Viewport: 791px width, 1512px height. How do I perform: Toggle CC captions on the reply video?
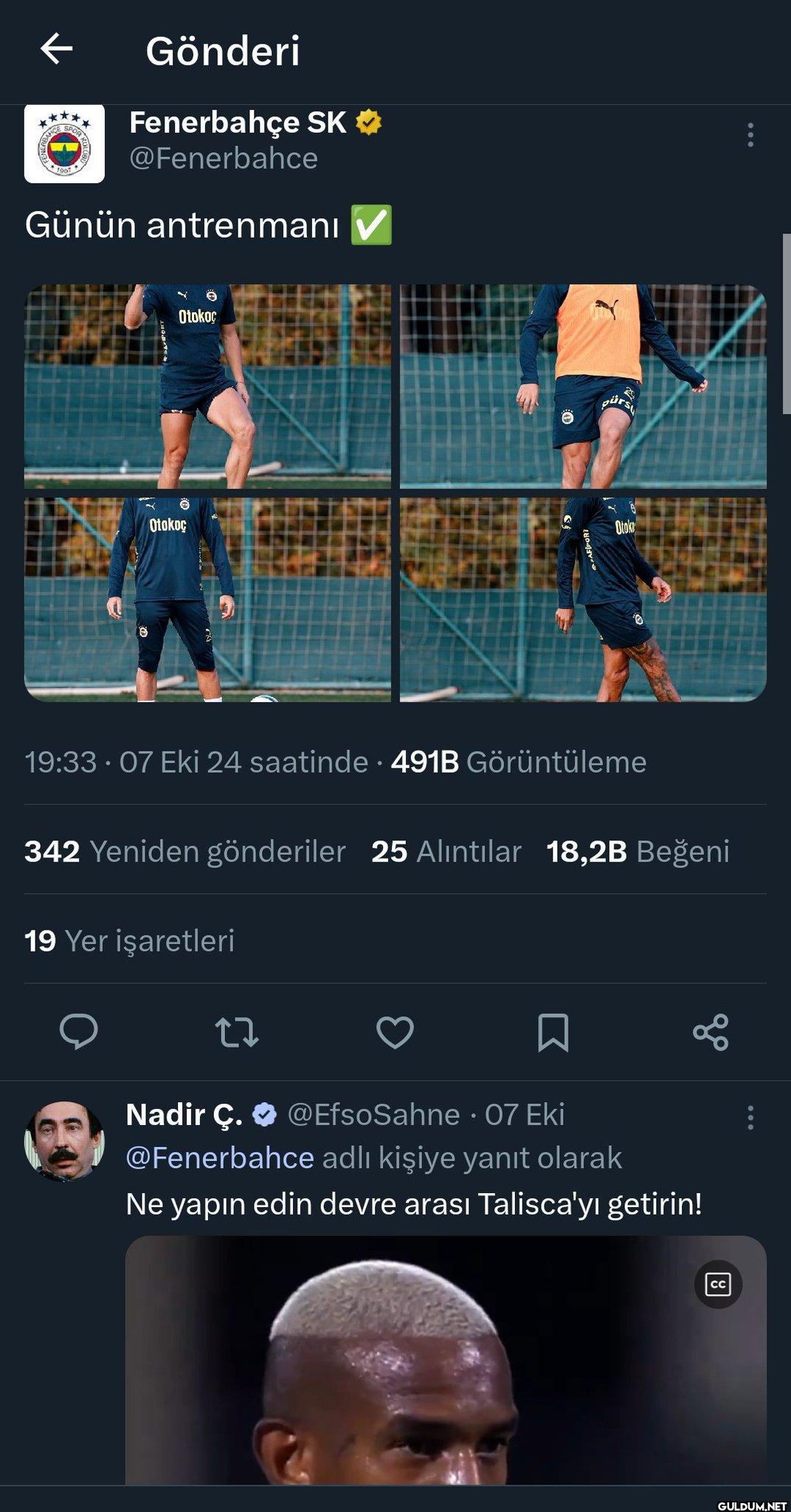(718, 1285)
